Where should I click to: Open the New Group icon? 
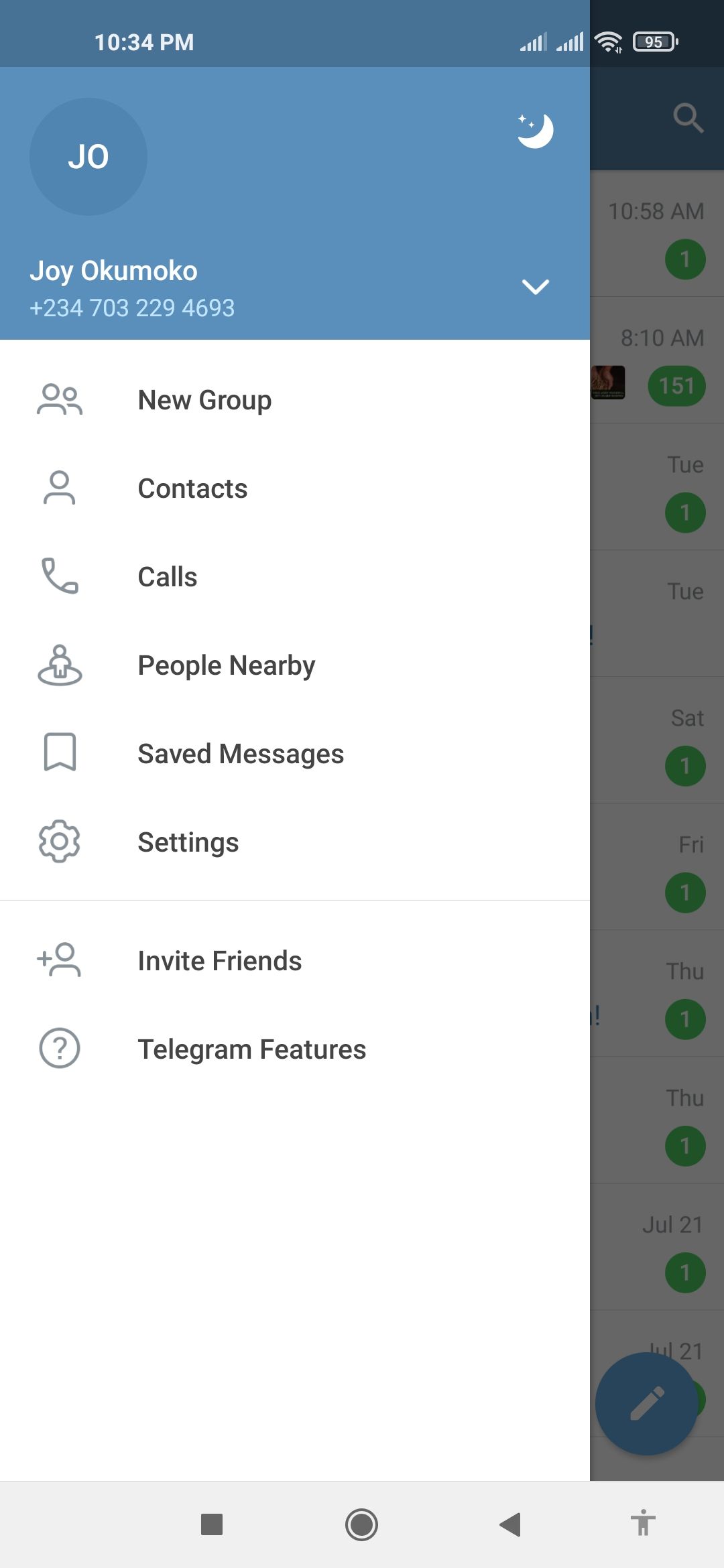click(59, 398)
